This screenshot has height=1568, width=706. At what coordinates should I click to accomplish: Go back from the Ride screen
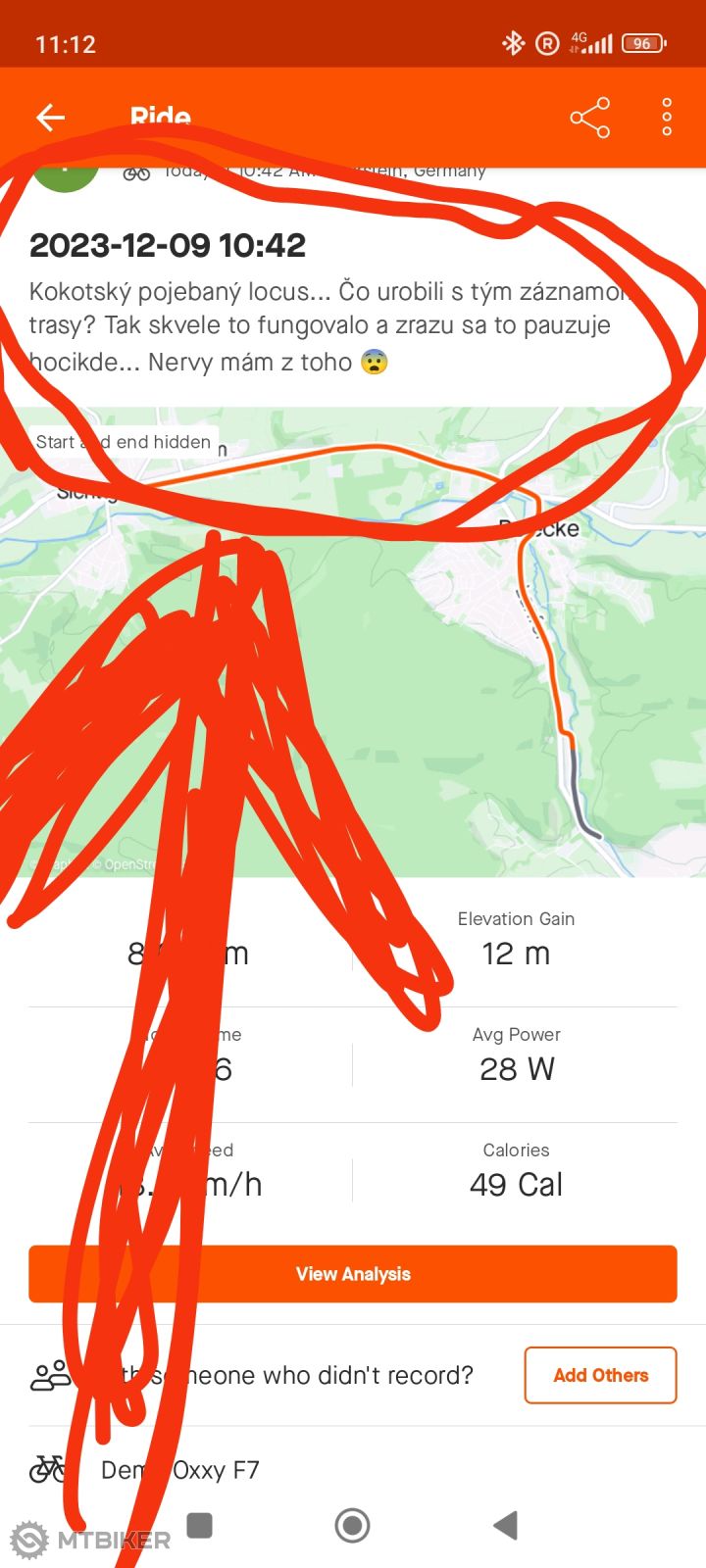pos(50,118)
